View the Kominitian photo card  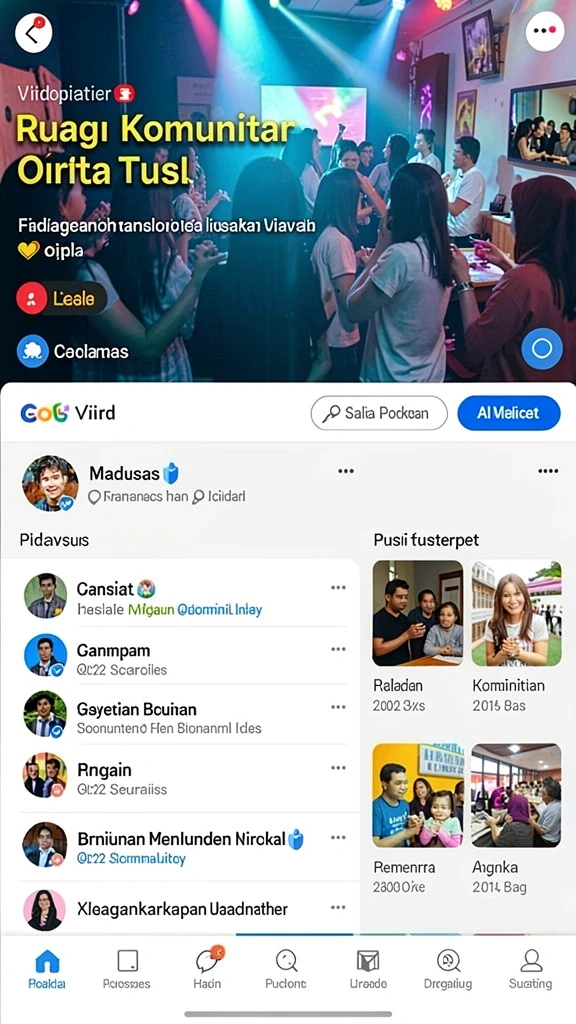pyautogui.click(x=516, y=637)
